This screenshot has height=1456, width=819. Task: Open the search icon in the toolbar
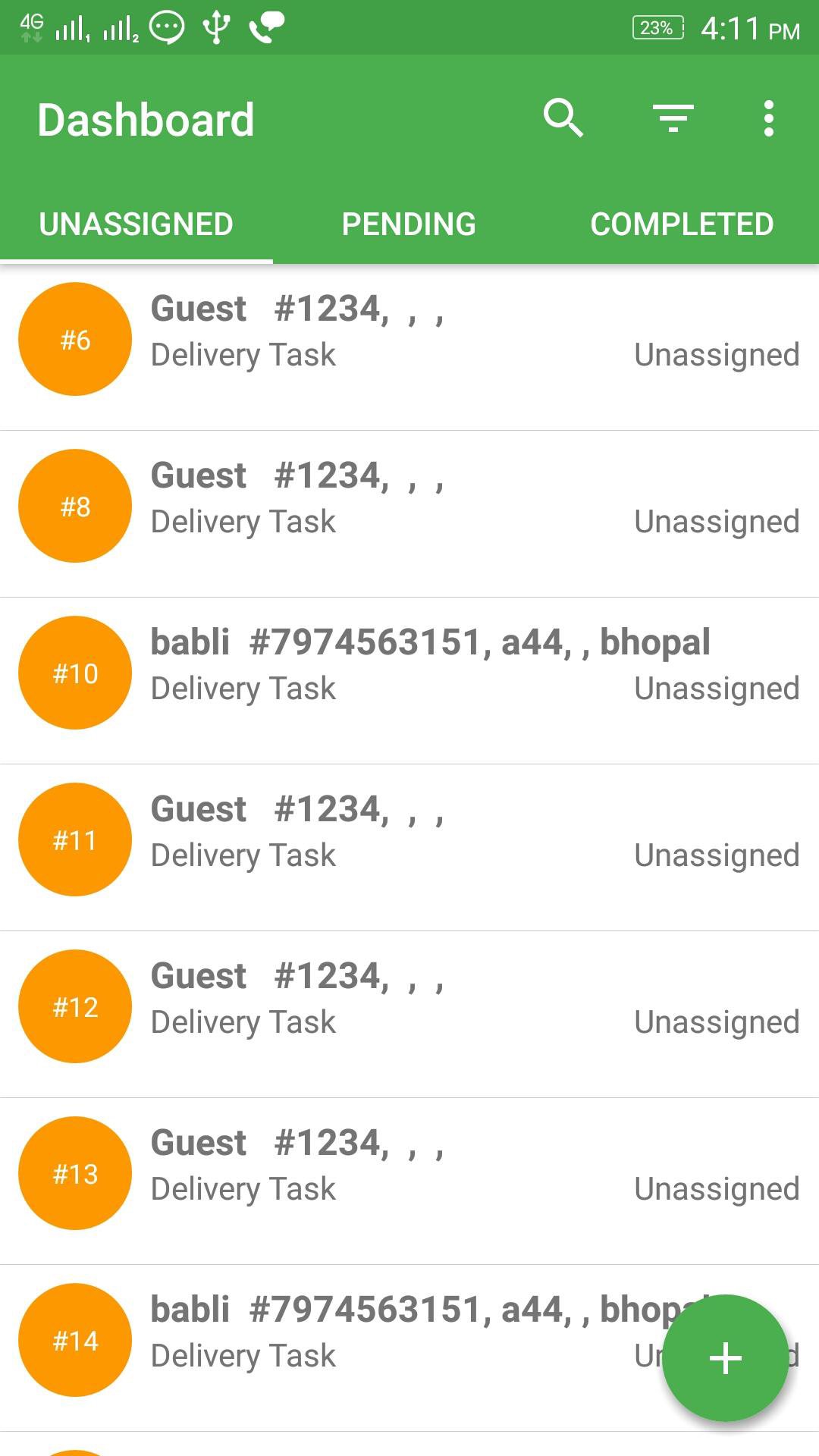pyautogui.click(x=563, y=118)
